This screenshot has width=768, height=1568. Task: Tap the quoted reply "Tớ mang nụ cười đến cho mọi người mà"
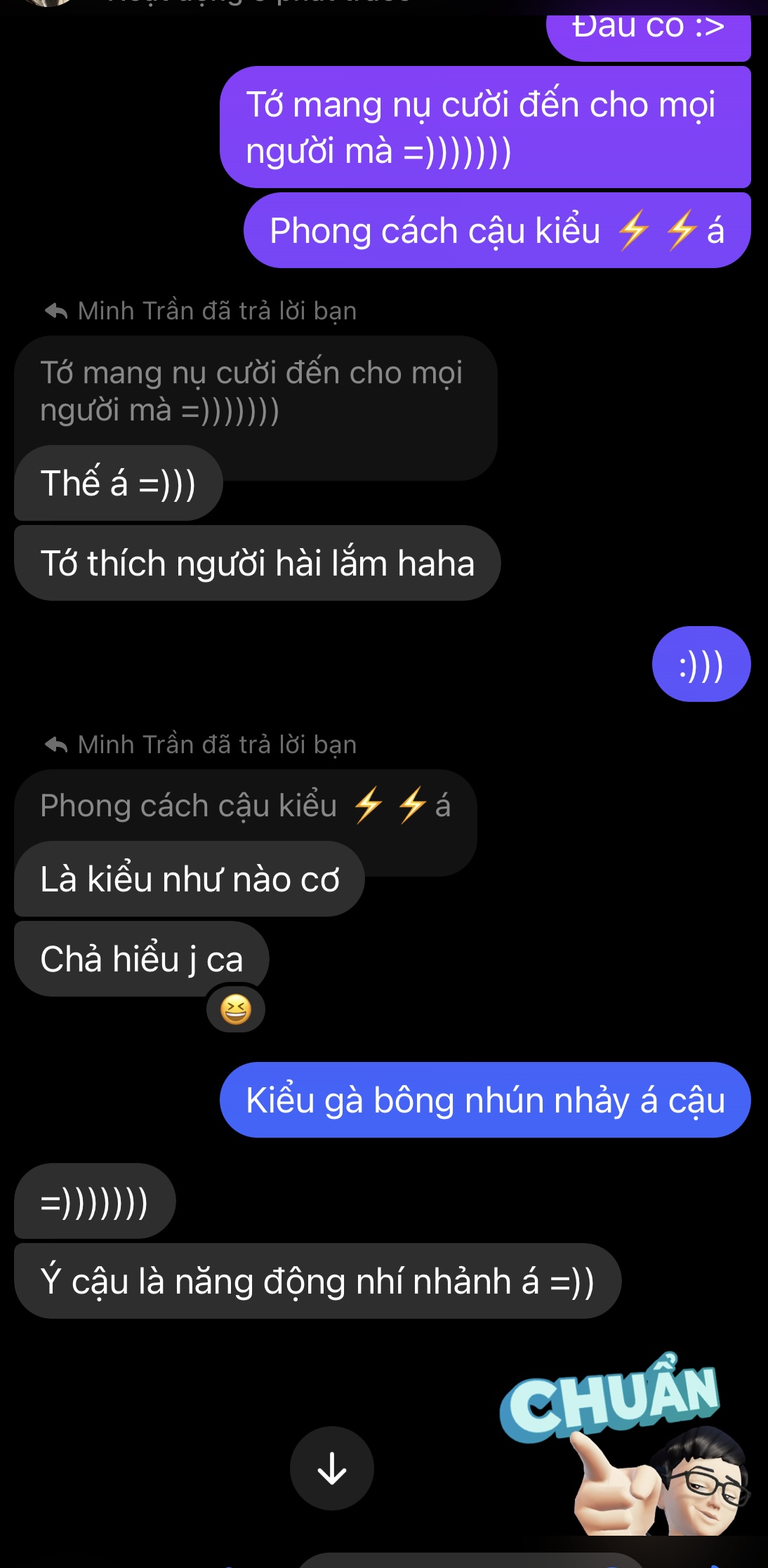(253, 391)
